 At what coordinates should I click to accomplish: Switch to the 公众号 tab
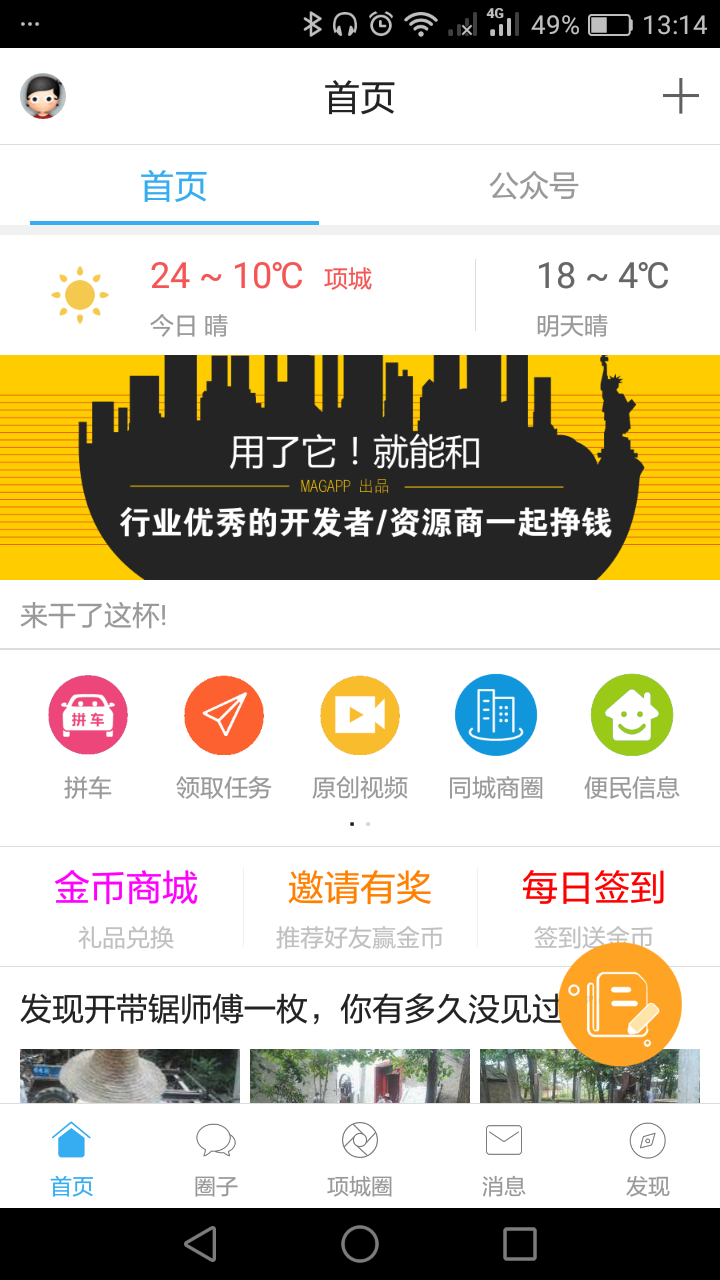(x=533, y=186)
